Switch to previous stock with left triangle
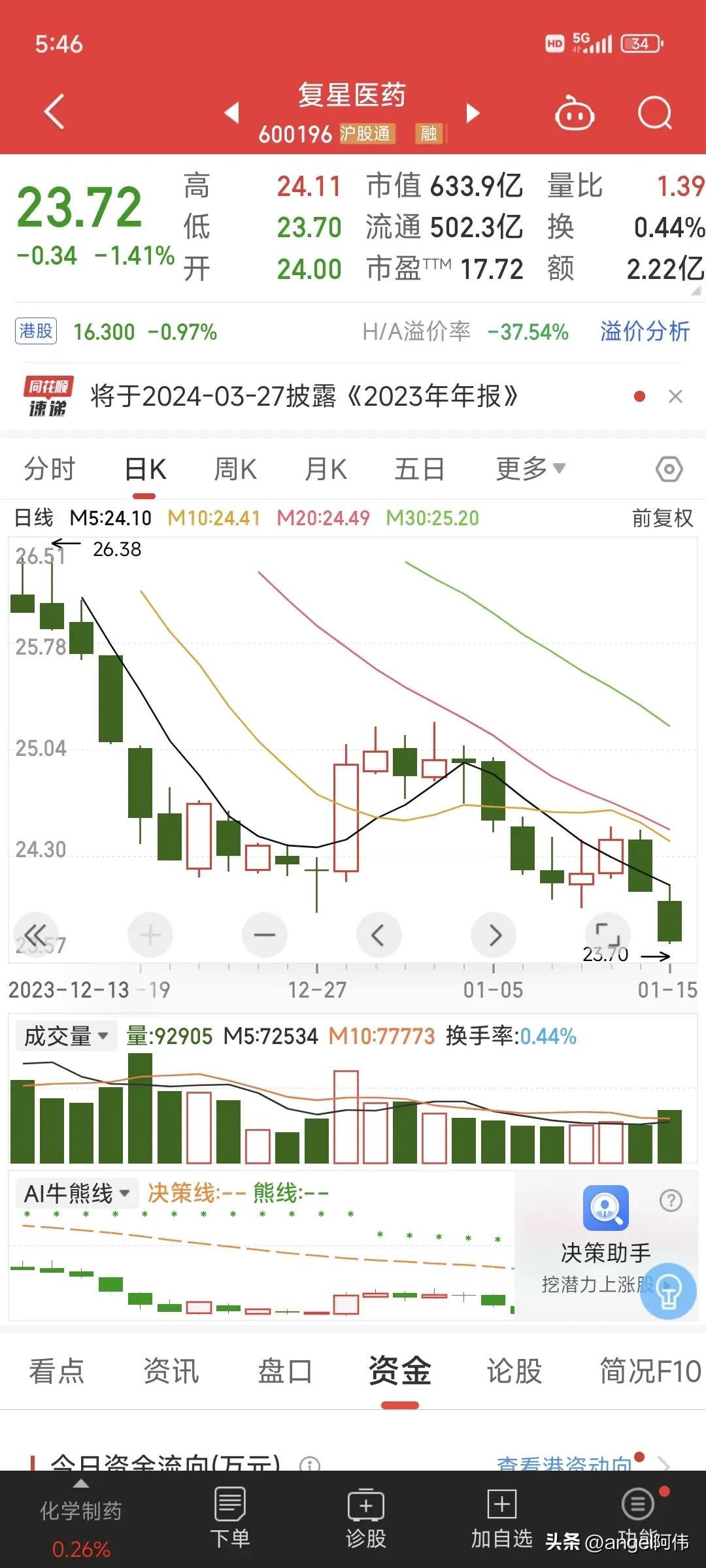Screen dimensions: 706x1568 click(x=231, y=112)
